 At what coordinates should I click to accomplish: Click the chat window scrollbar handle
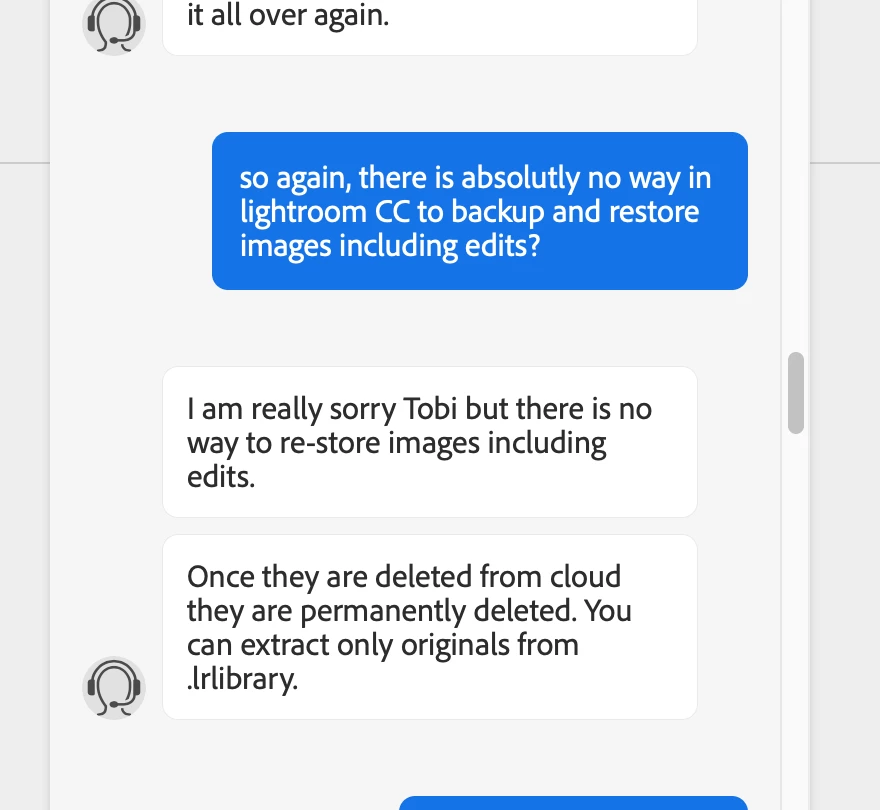tap(796, 392)
